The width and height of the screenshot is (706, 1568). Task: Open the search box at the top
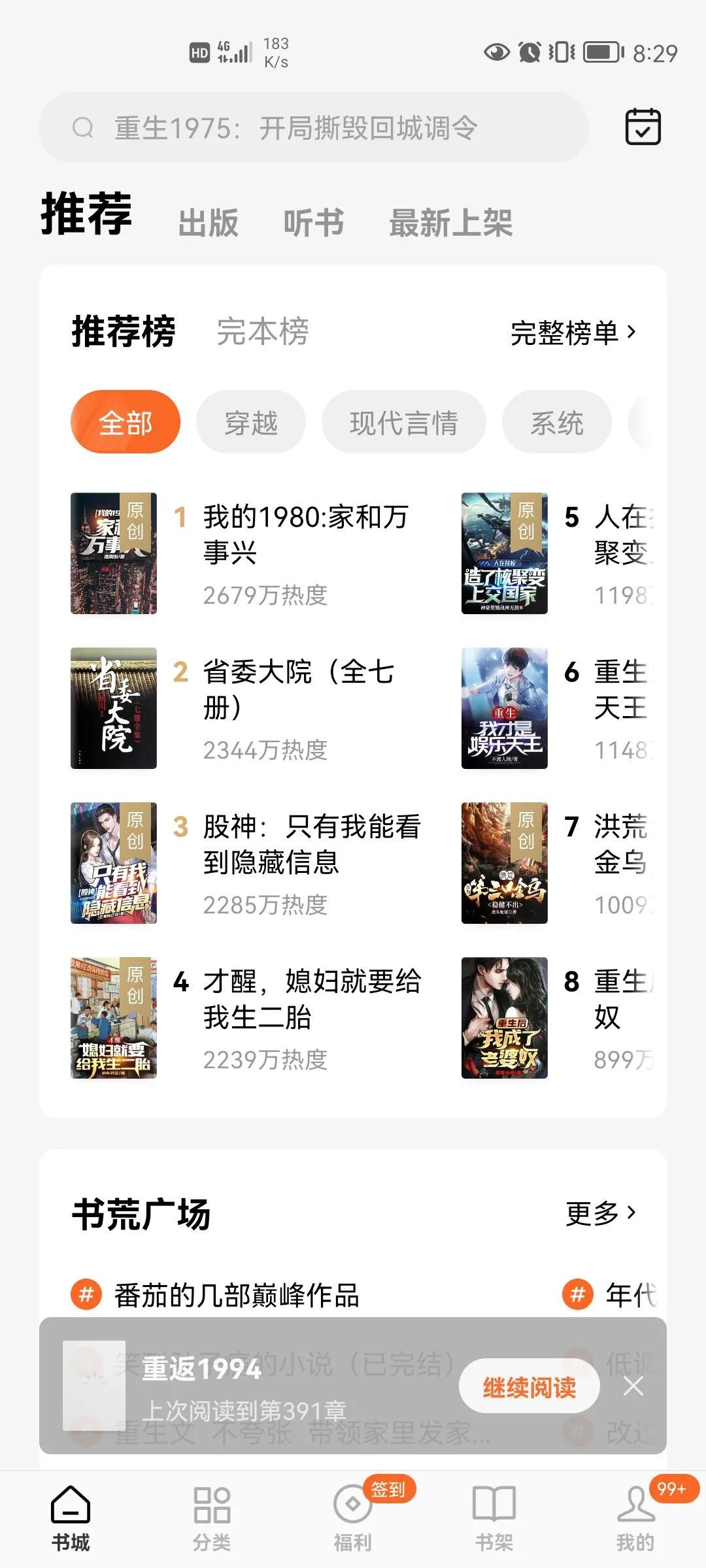(x=314, y=127)
